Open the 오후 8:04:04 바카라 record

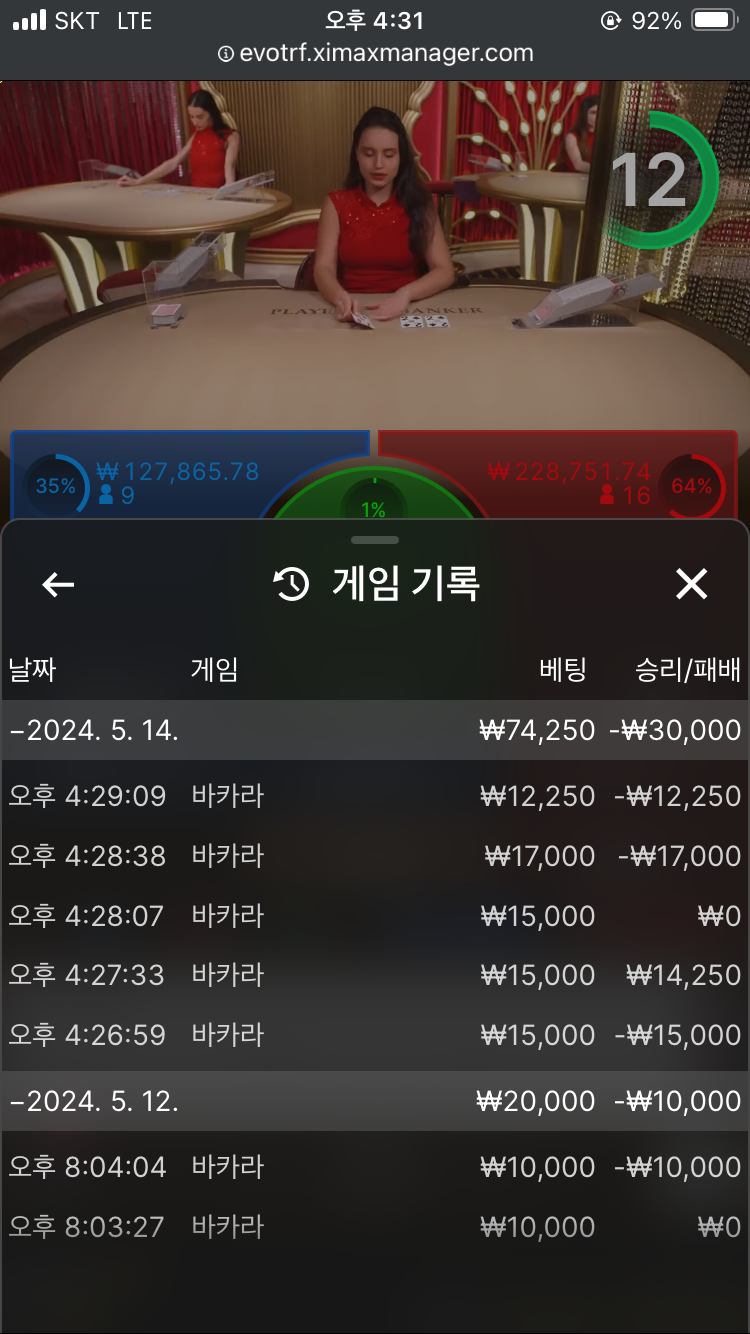point(375,1167)
